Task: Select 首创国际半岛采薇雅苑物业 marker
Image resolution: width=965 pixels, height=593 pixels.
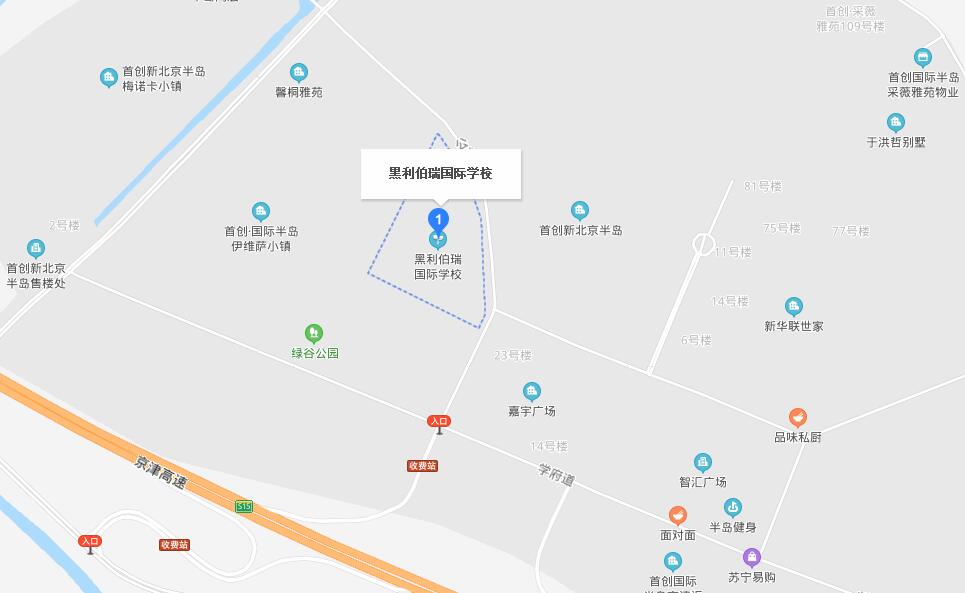Action: (x=923, y=58)
